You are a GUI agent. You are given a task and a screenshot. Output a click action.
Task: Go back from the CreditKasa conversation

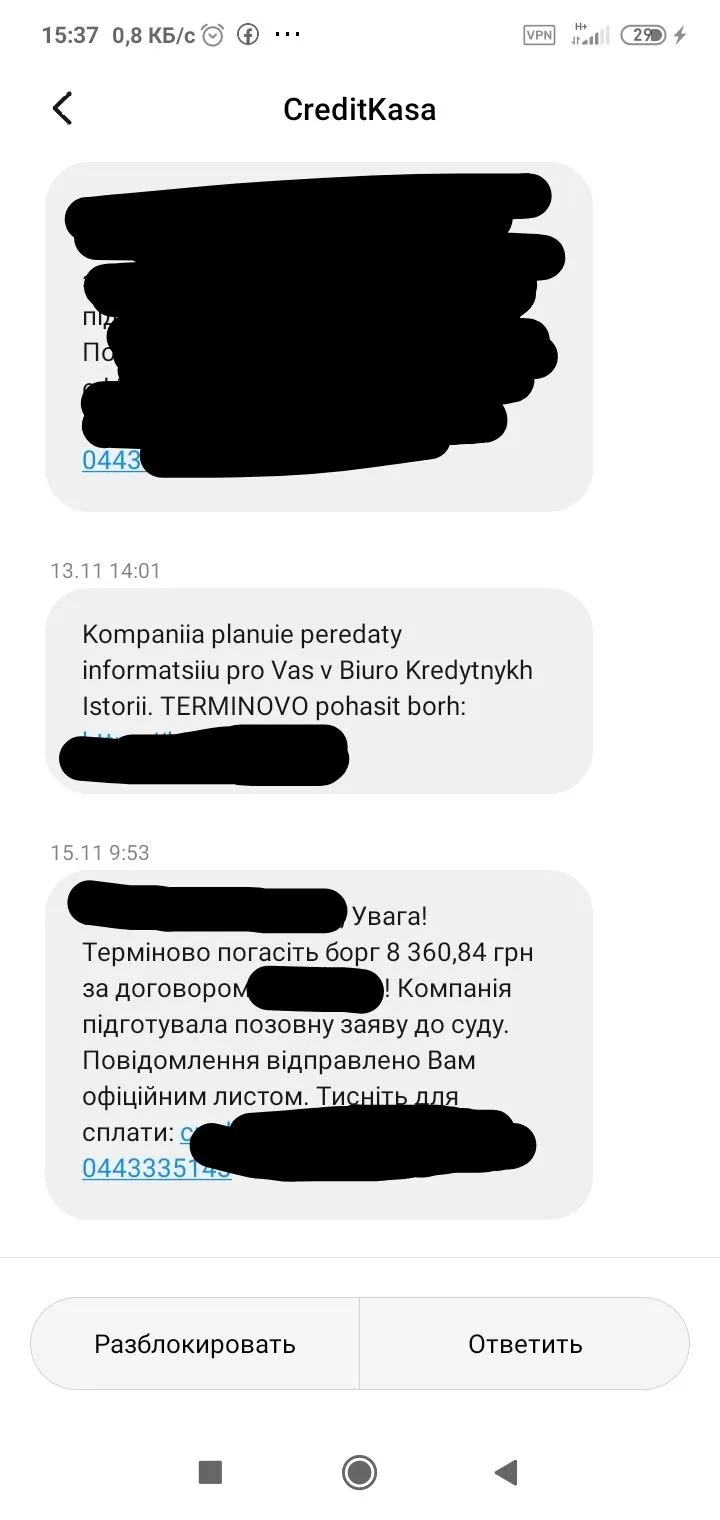[62, 108]
